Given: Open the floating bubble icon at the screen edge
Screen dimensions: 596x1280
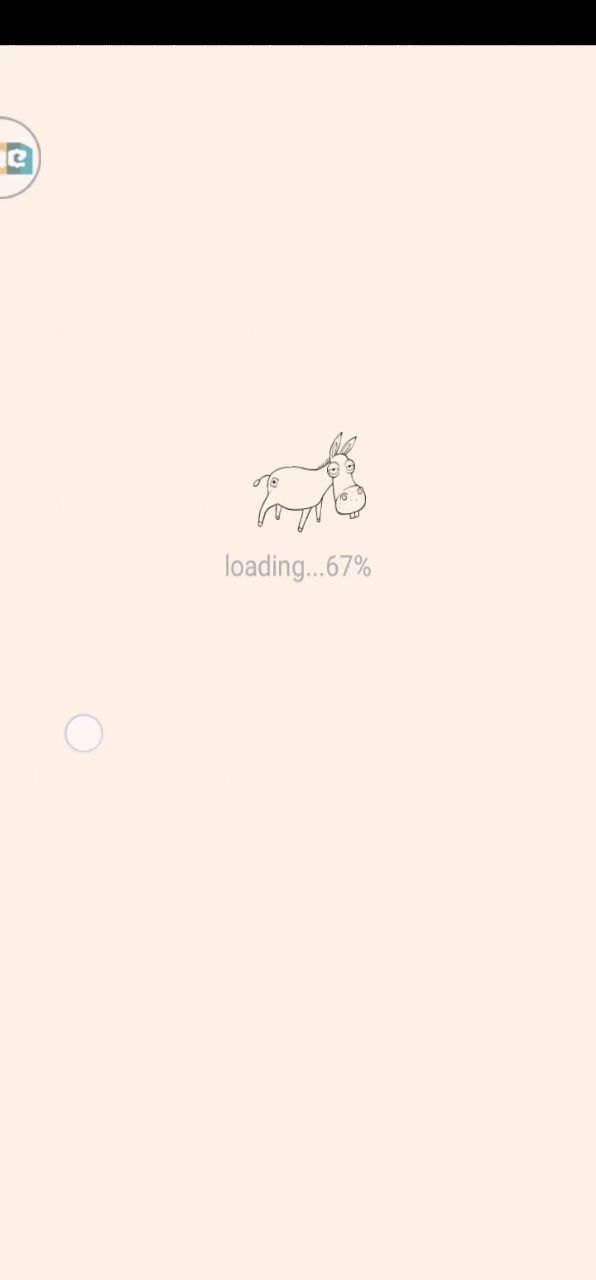Looking at the screenshot, I should [17, 158].
